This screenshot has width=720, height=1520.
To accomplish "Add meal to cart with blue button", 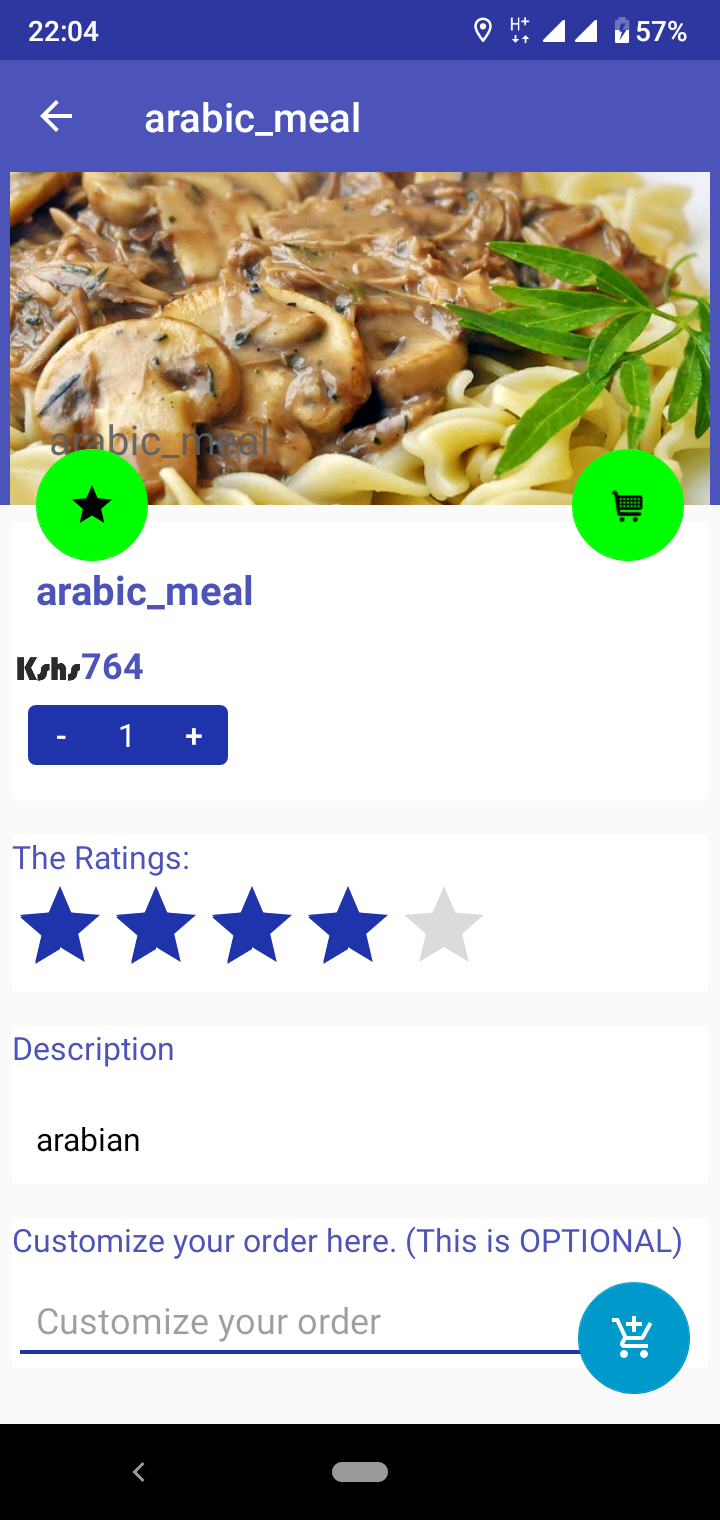I will tap(633, 1337).
